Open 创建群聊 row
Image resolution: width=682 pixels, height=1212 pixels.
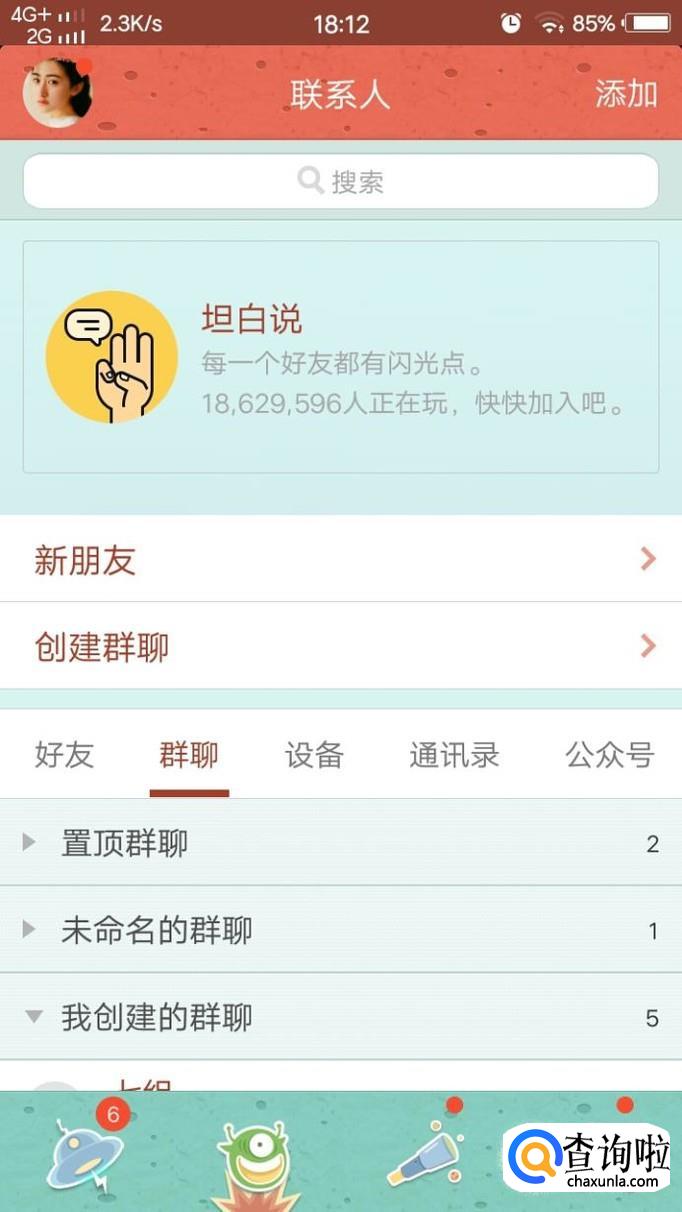pos(340,646)
